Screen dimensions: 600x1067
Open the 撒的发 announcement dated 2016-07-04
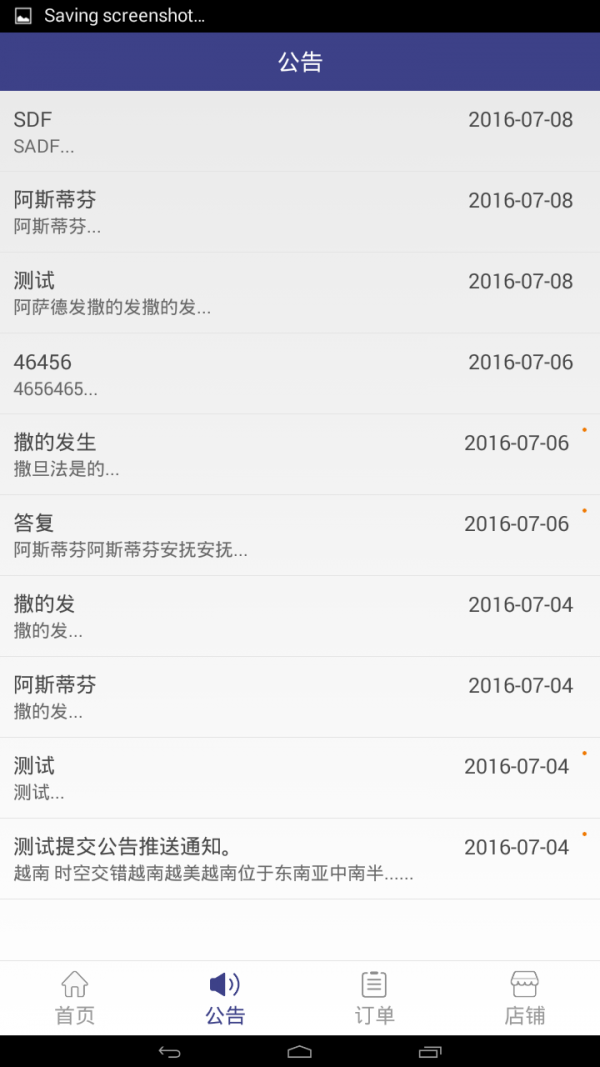pos(300,616)
